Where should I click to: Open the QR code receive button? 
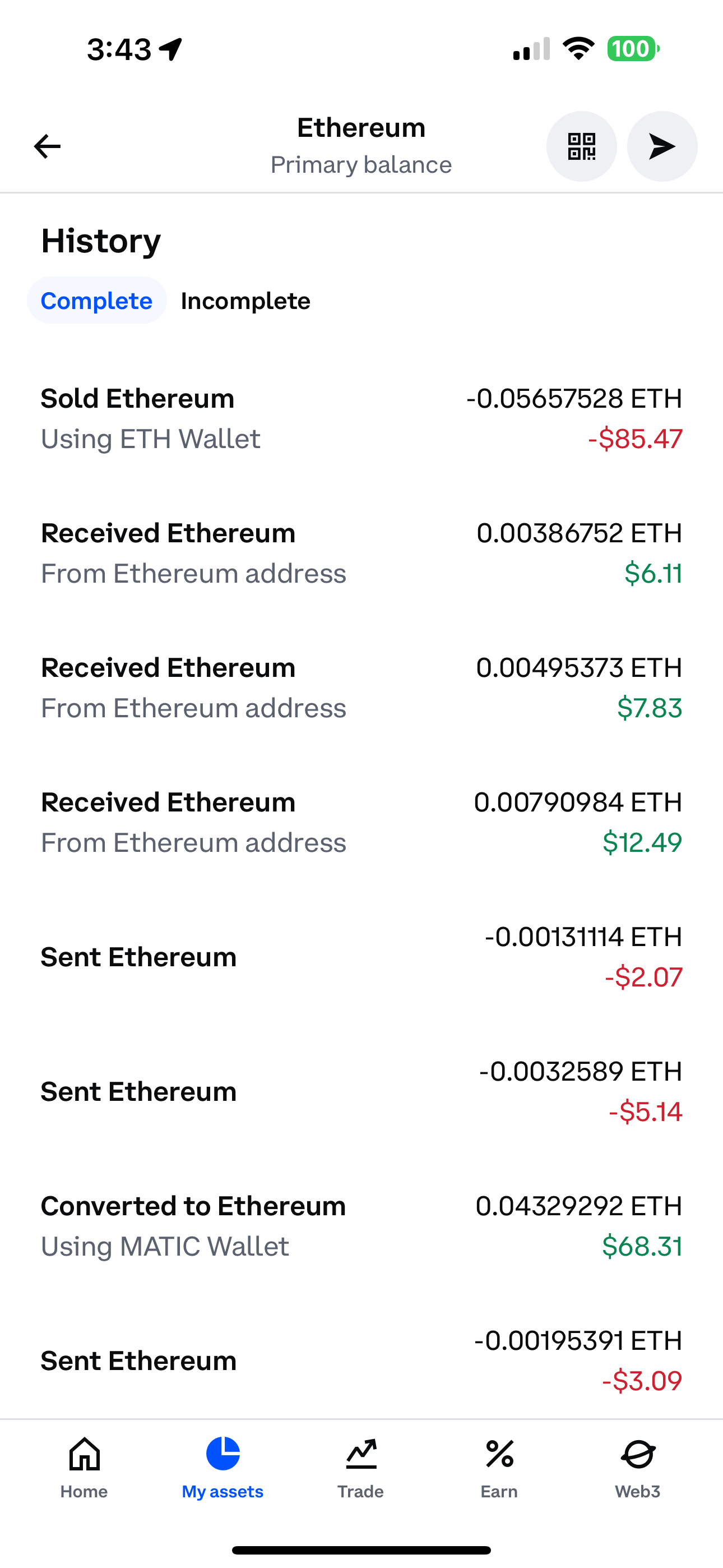(581, 146)
